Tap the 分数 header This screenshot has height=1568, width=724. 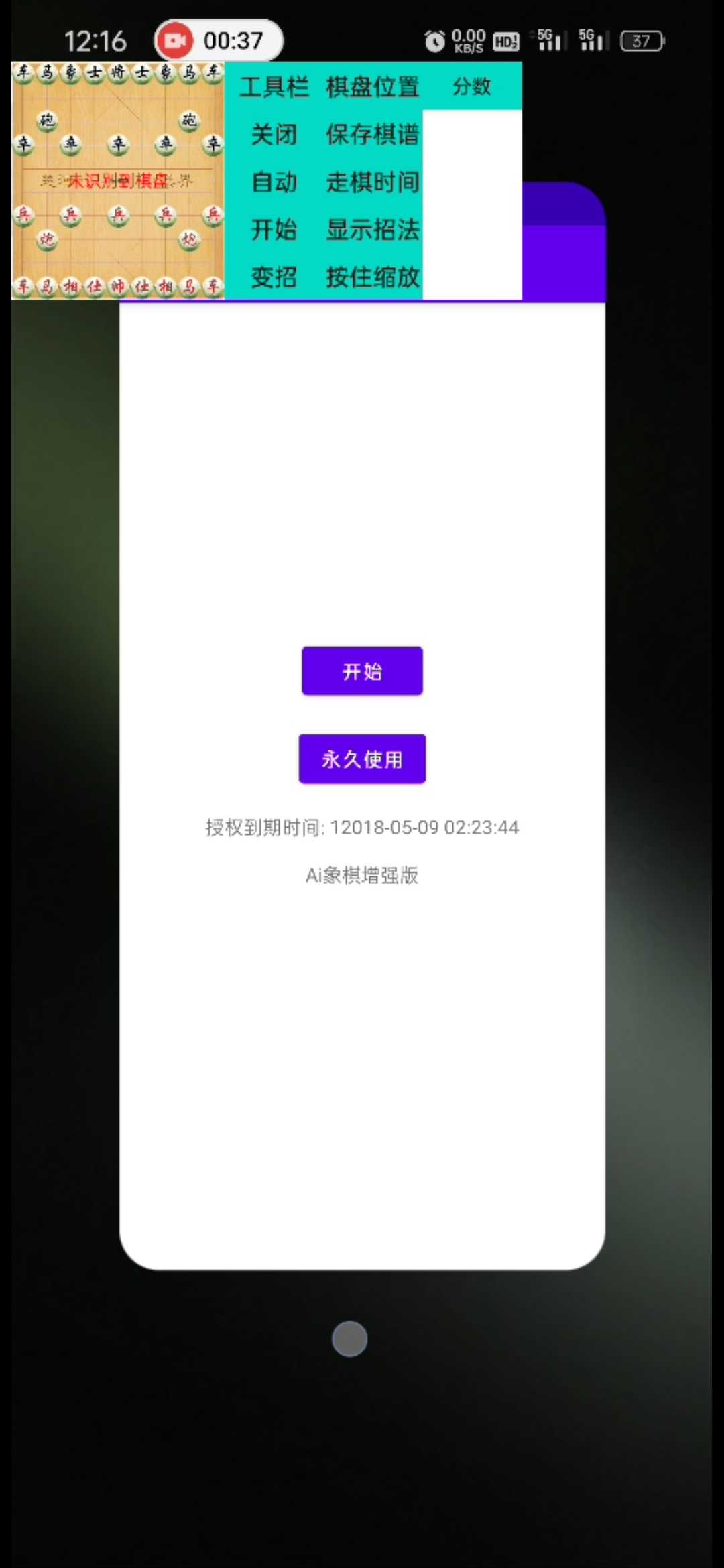(x=472, y=86)
